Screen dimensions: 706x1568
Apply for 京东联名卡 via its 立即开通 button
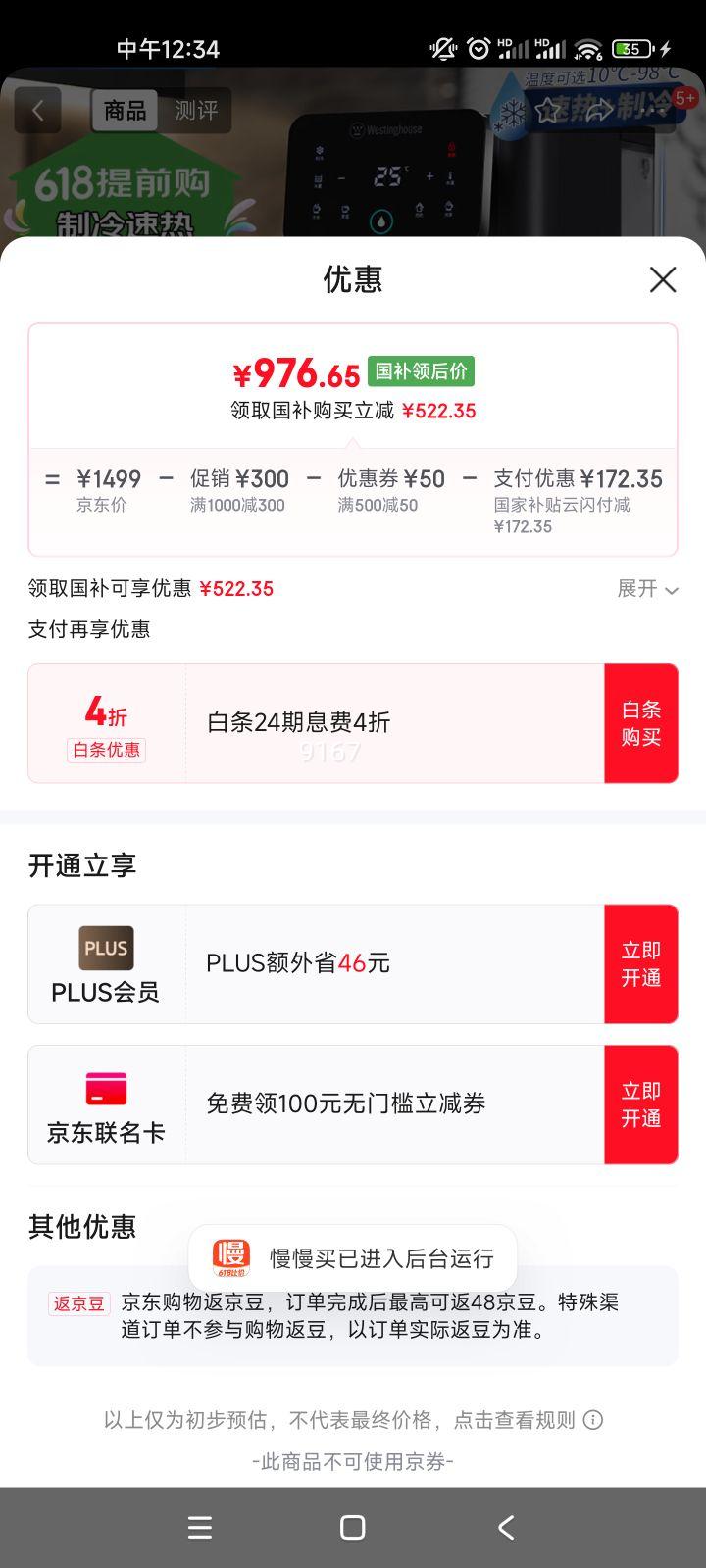(x=641, y=1104)
